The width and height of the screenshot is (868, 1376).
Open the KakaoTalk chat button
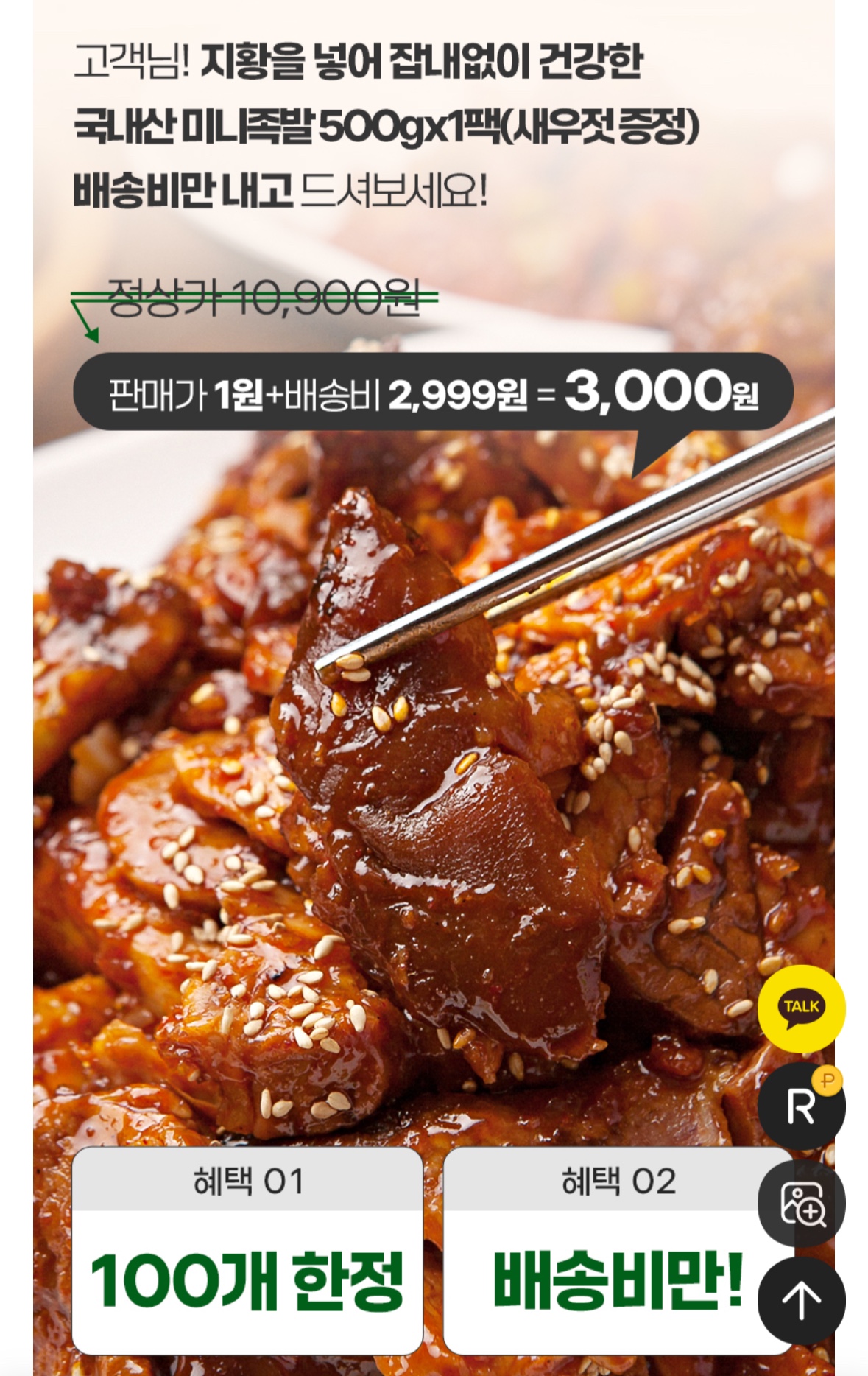[801, 1008]
